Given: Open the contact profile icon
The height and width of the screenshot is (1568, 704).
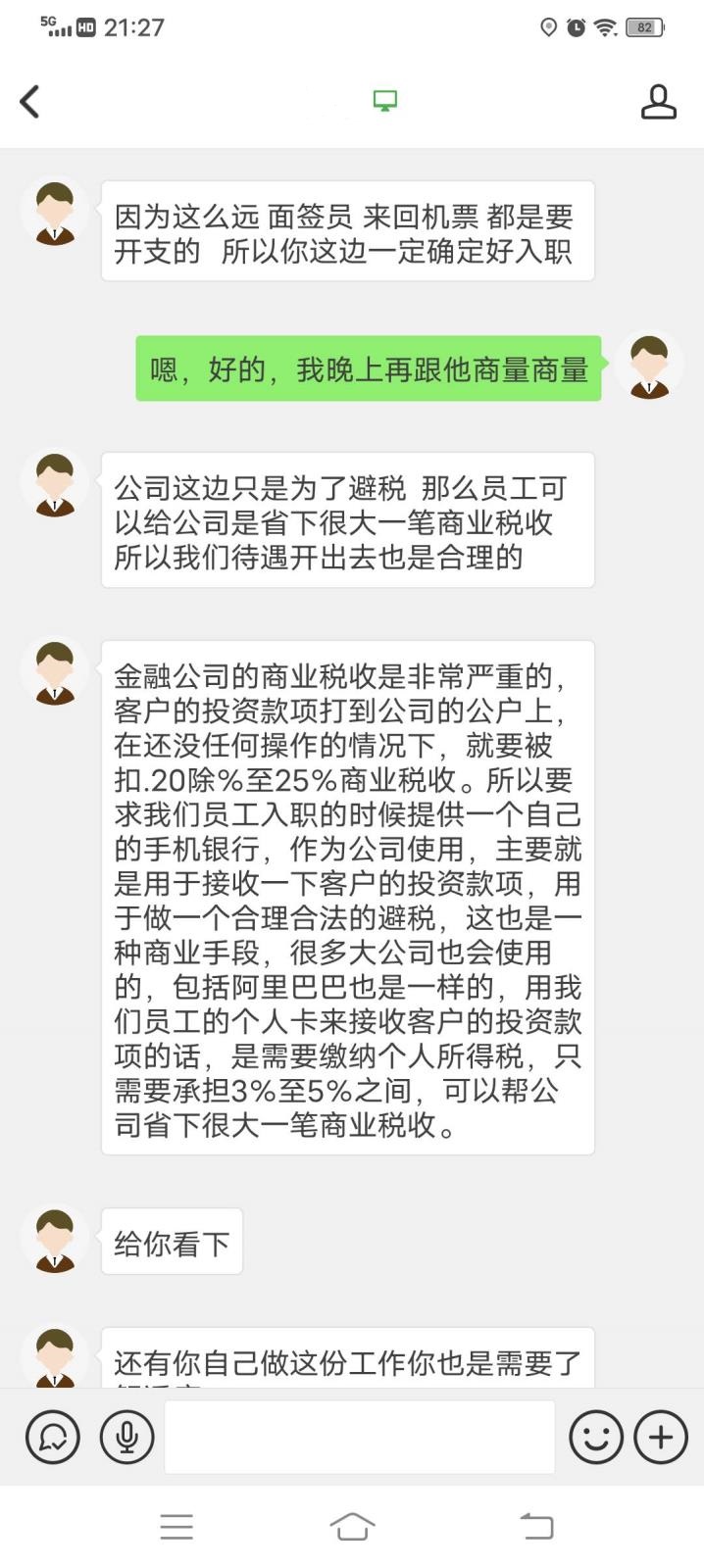Looking at the screenshot, I should (x=658, y=101).
